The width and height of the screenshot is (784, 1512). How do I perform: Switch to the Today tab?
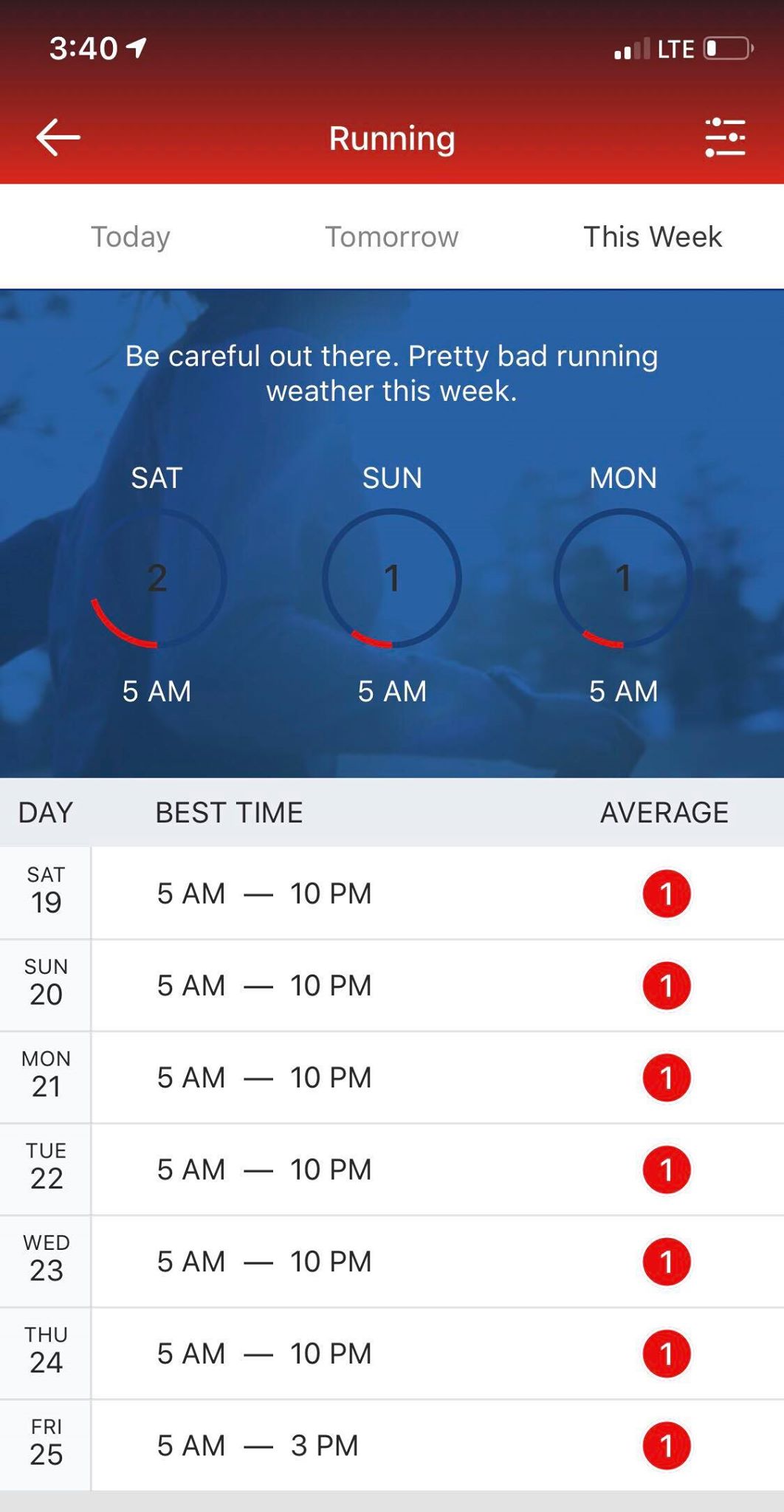click(131, 237)
